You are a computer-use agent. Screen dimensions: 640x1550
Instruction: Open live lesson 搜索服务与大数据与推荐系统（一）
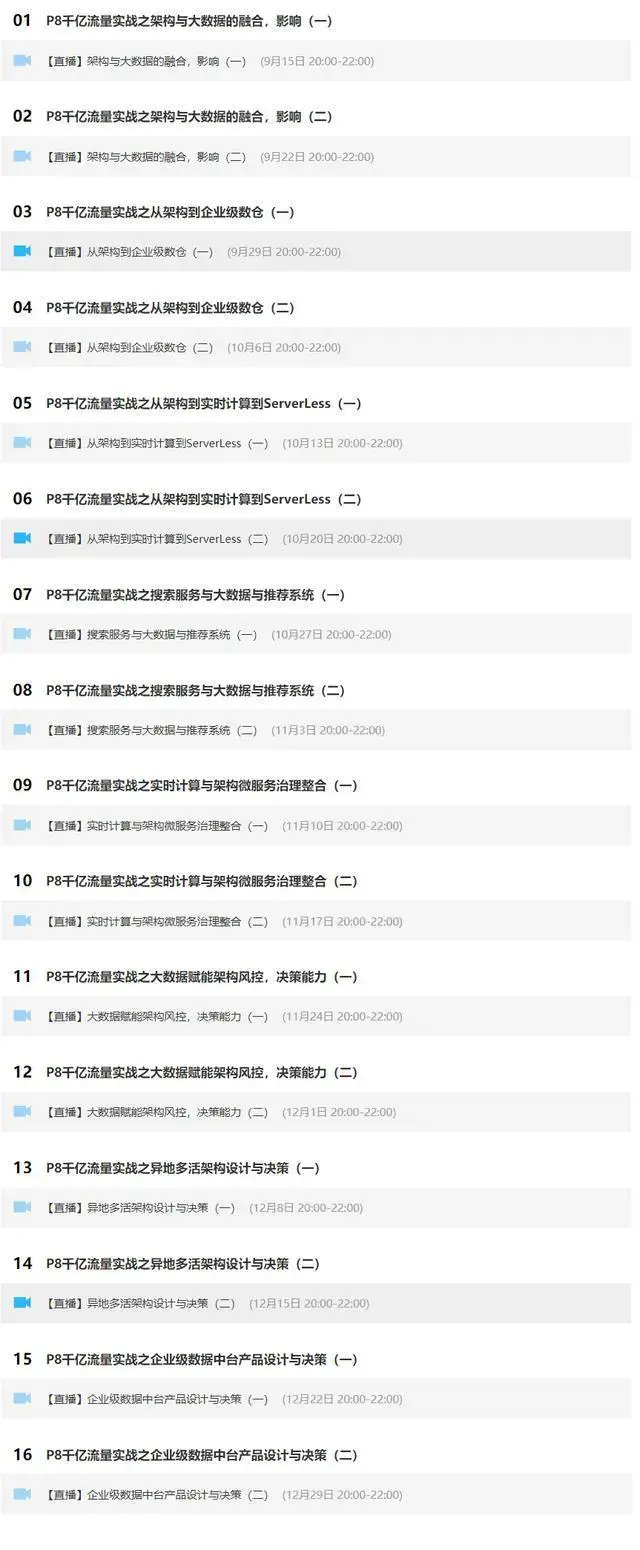[x=152, y=635]
